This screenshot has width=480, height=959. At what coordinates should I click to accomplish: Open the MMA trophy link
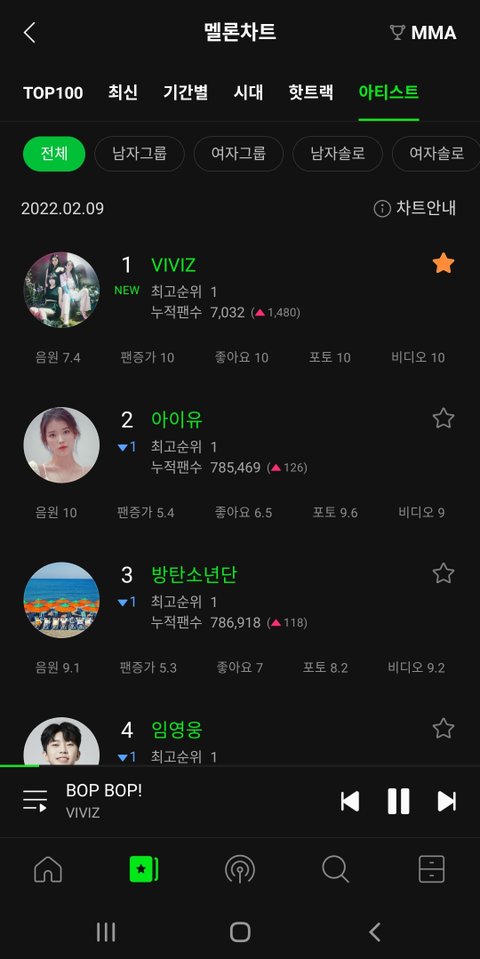[423, 32]
